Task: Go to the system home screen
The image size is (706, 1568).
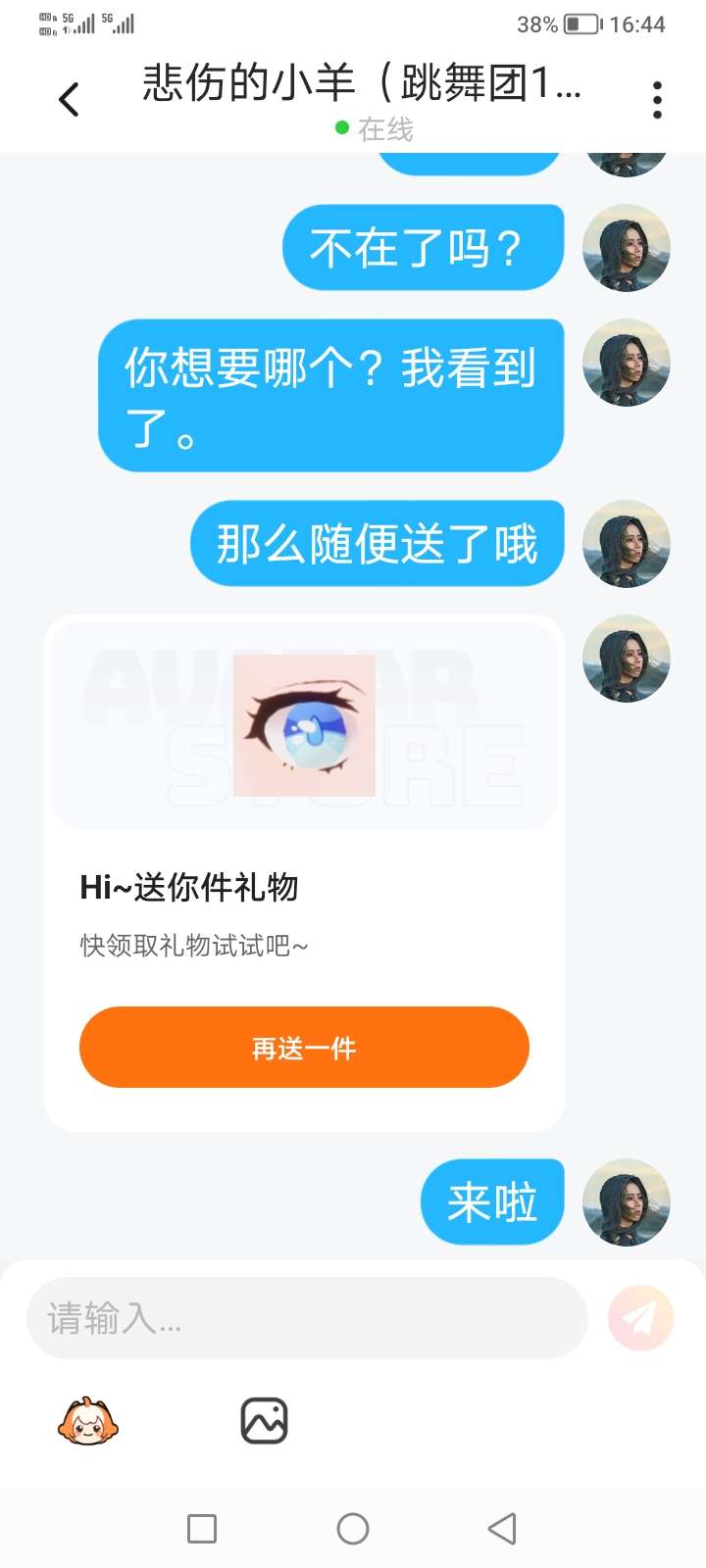Action: click(353, 1529)
